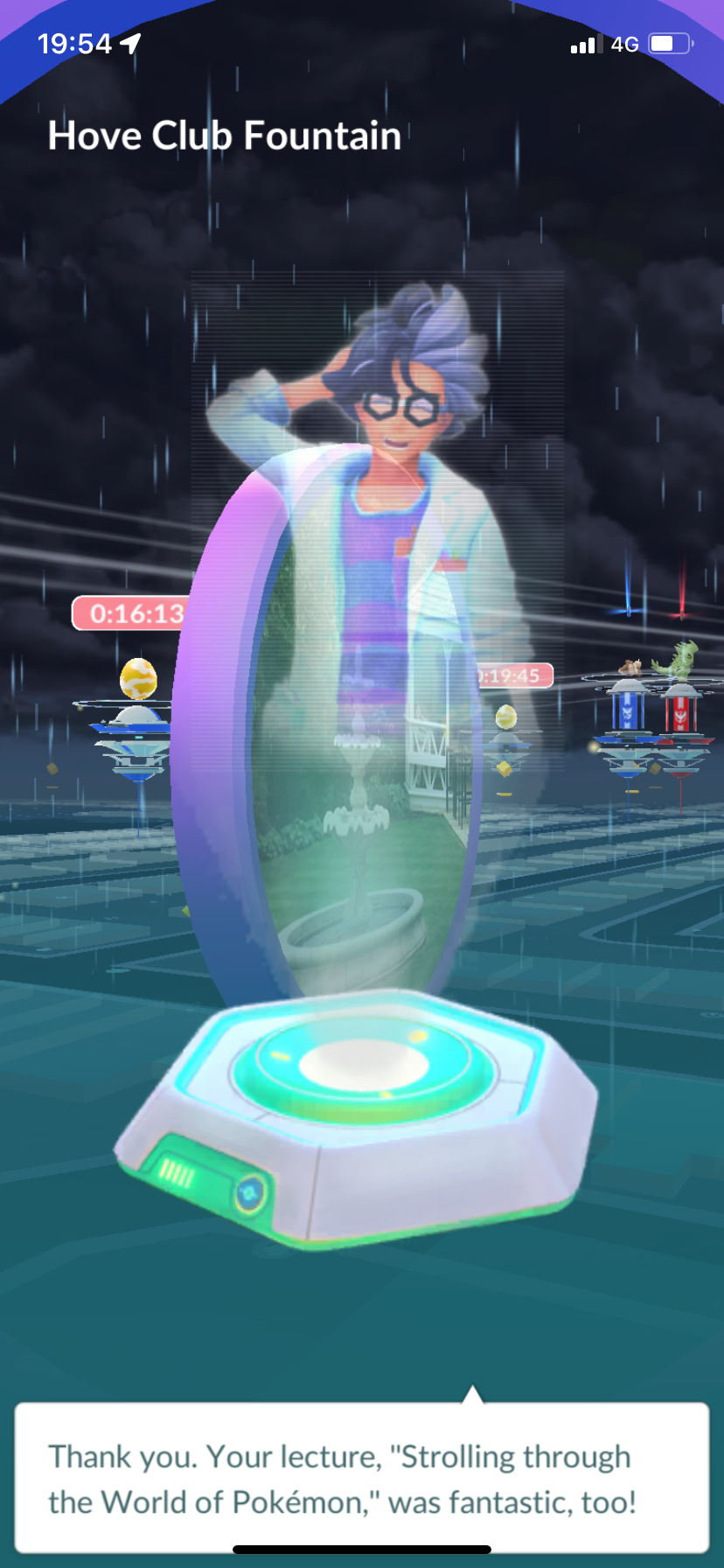
Task: Tap the Hove Club Fountain location title
Action: [x=225, y=136]
